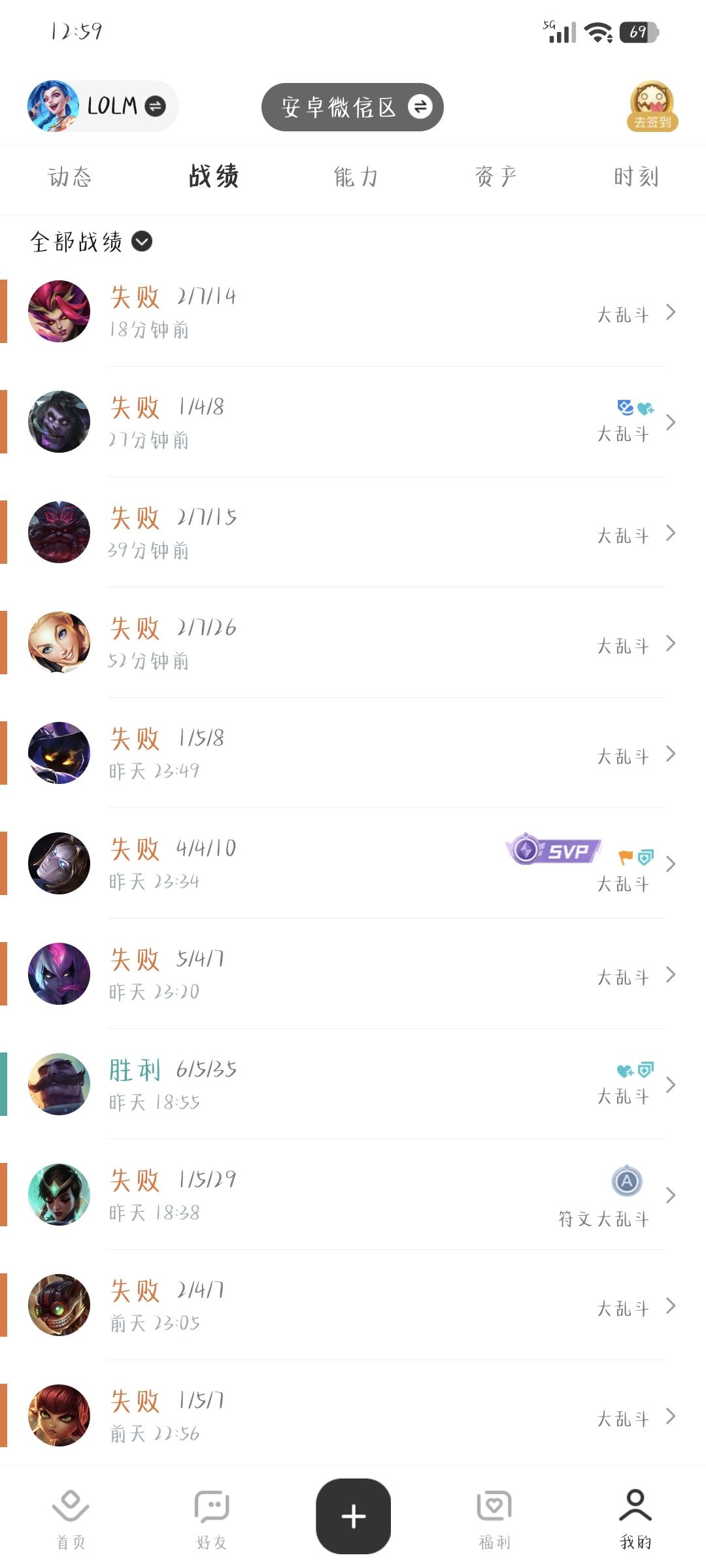Open the 好友 tab
The image size is (706, 1568).
(212, 1519)
